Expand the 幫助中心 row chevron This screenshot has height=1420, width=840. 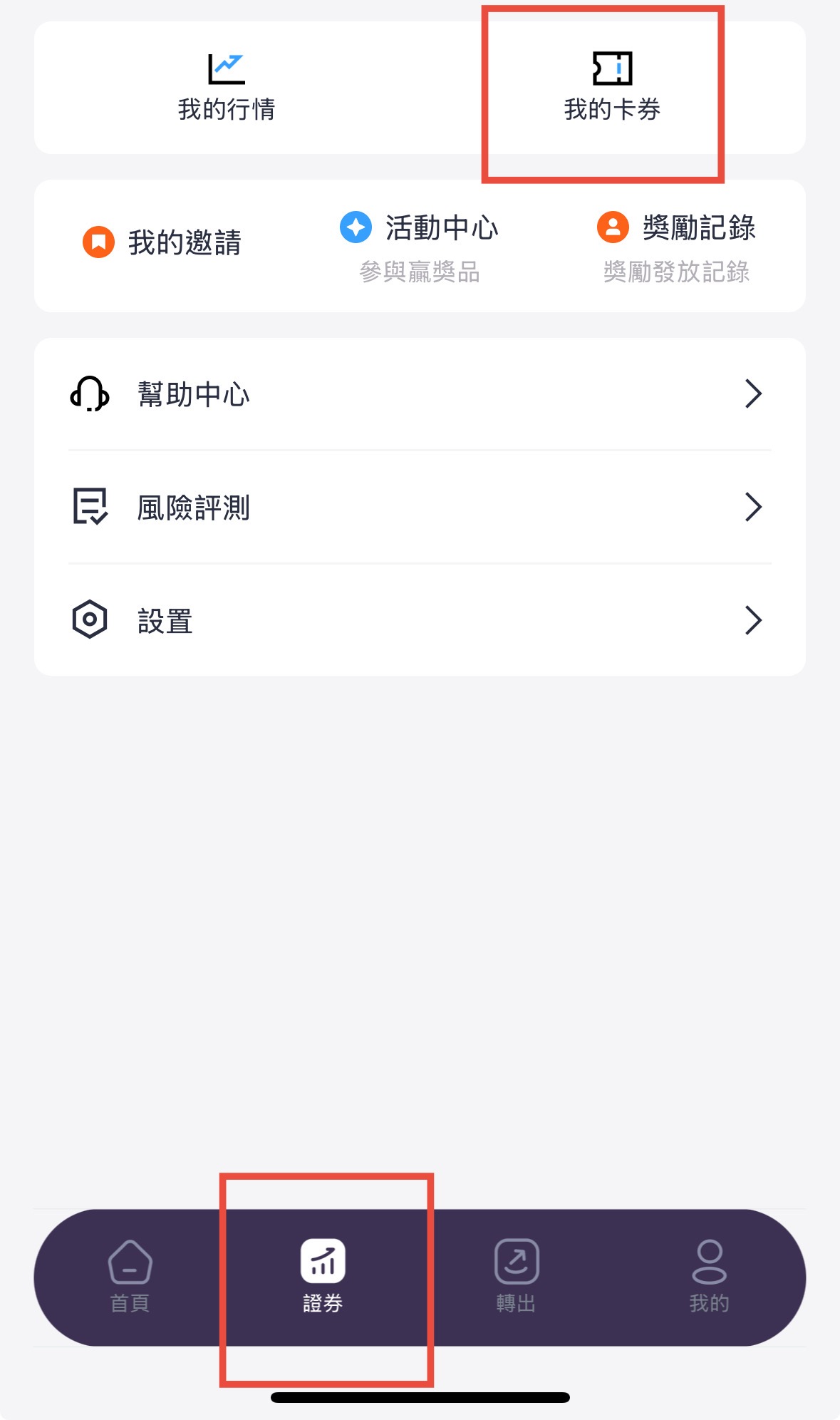(x=753, y=393)
